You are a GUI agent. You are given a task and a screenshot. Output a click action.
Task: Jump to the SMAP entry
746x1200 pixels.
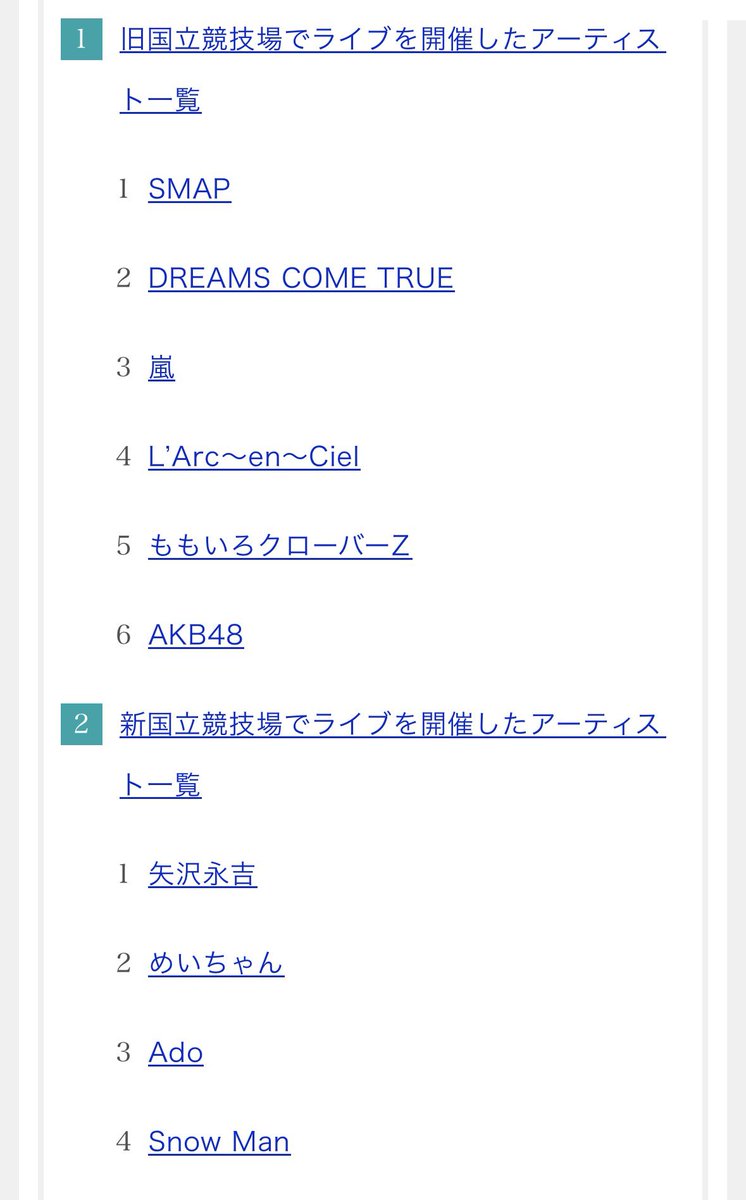point(189,189)
